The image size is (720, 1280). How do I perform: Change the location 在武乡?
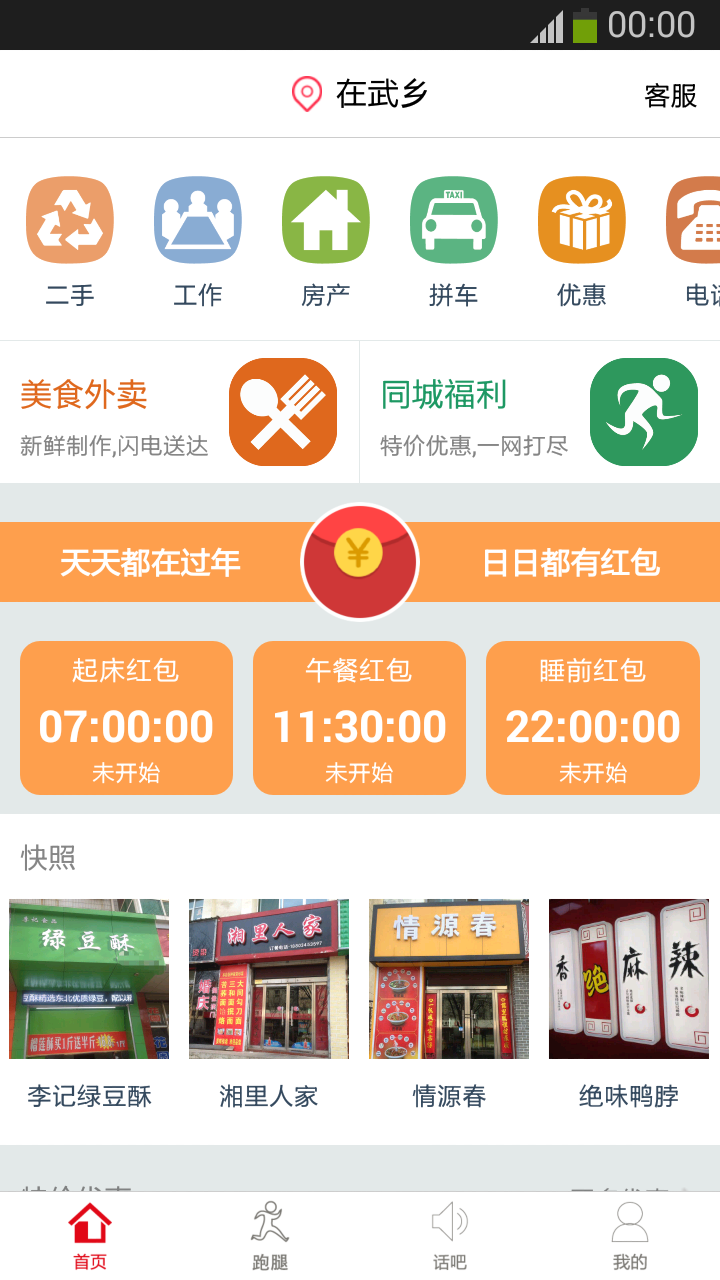tap(360, 94)
